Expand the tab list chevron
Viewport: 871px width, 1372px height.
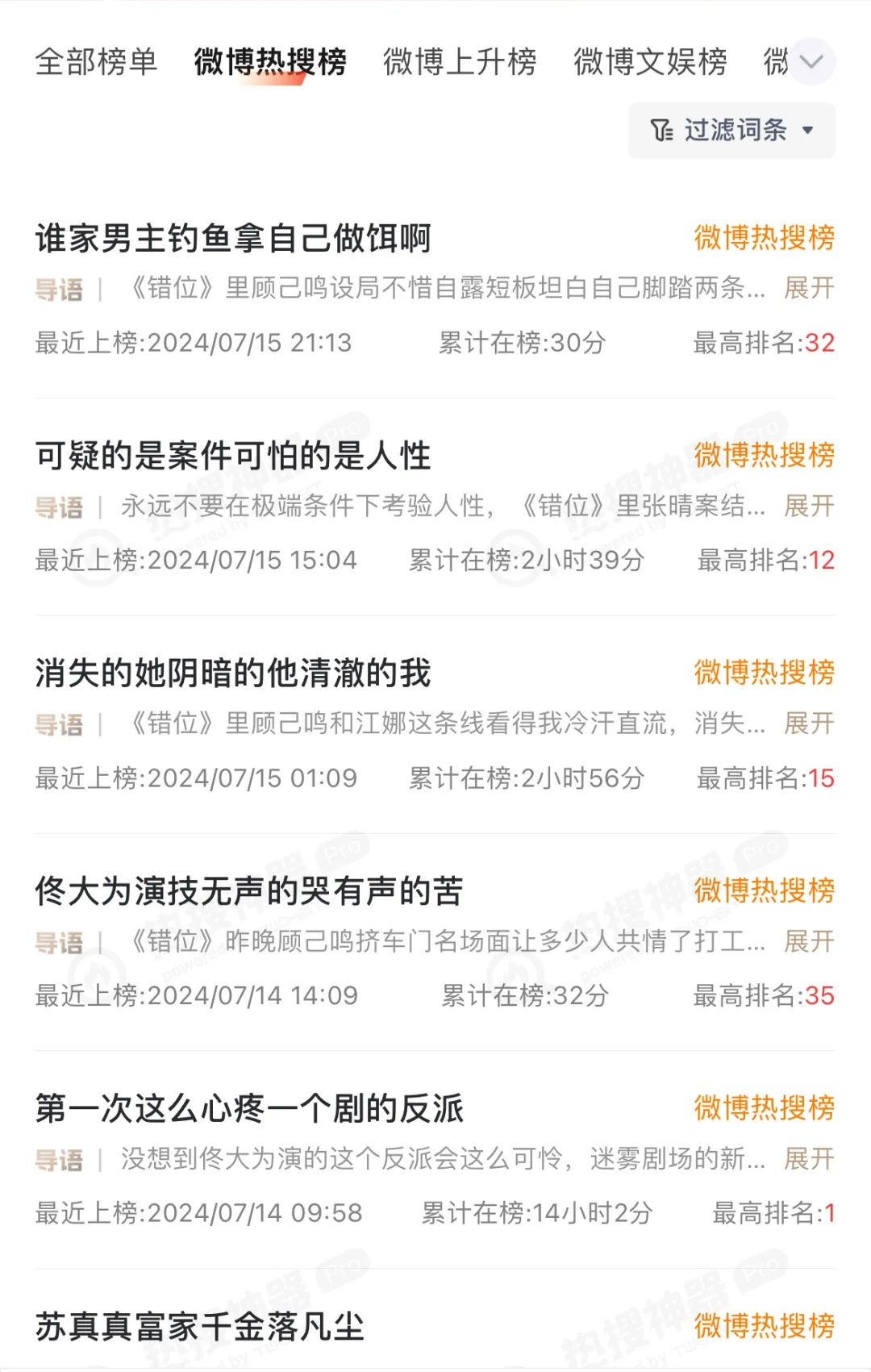(x=811, y=62)
